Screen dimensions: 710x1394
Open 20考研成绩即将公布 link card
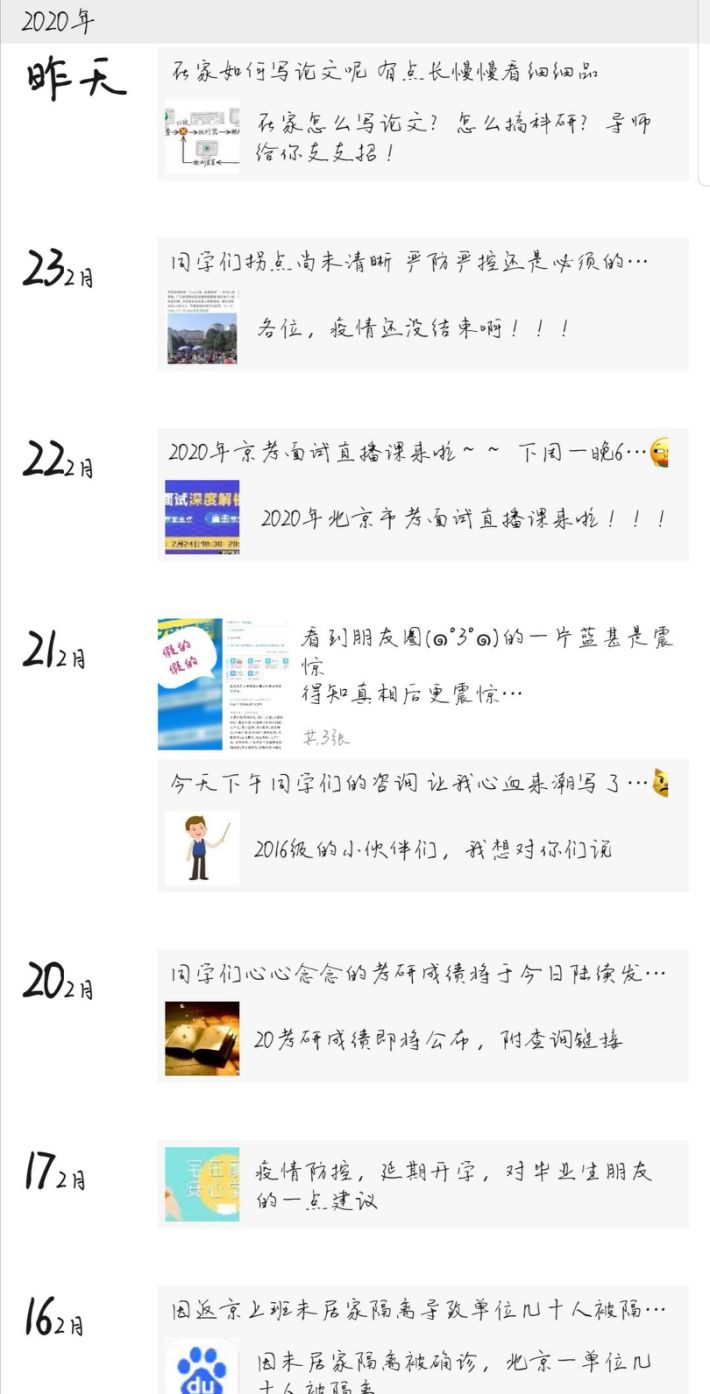(x=425, y=1038)
